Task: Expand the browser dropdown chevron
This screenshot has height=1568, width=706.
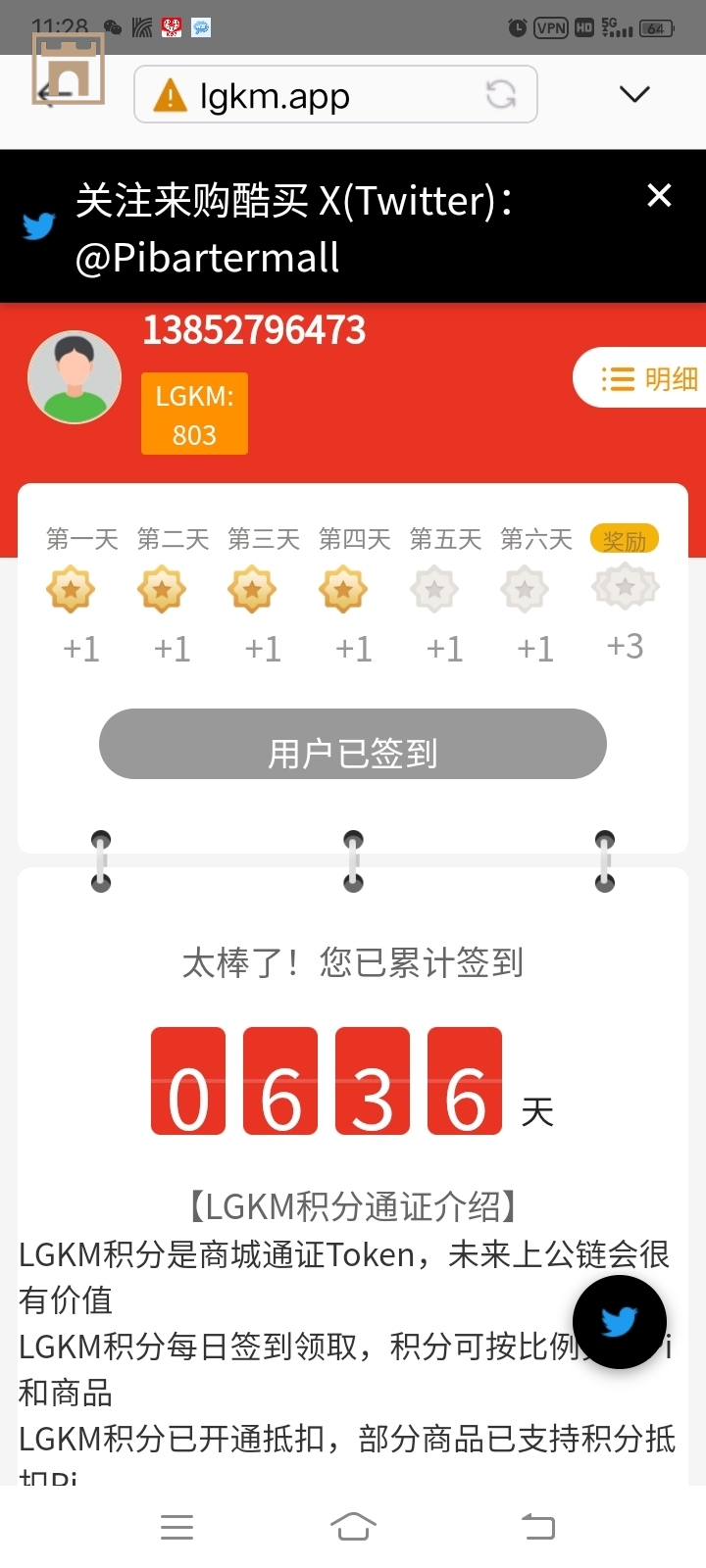Action: pos(634,94)
